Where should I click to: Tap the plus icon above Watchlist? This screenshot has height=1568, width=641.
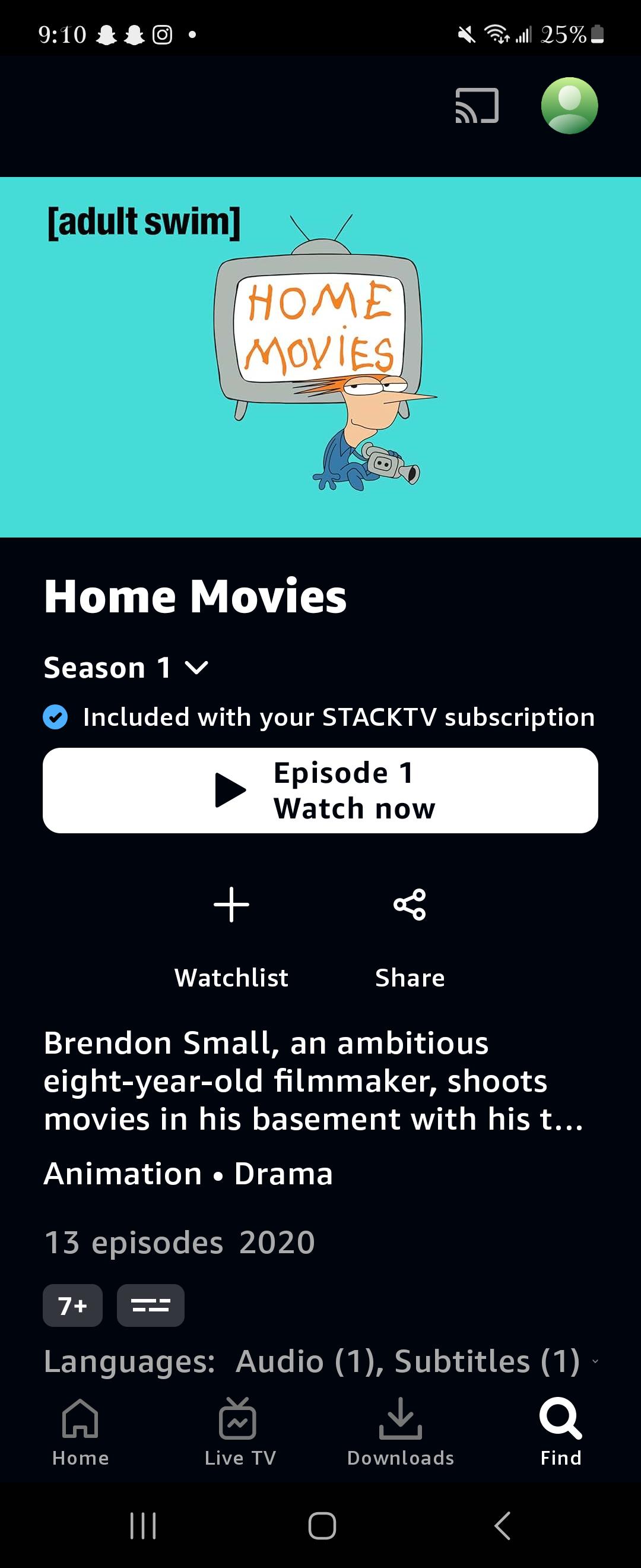(x=231, y=906)
